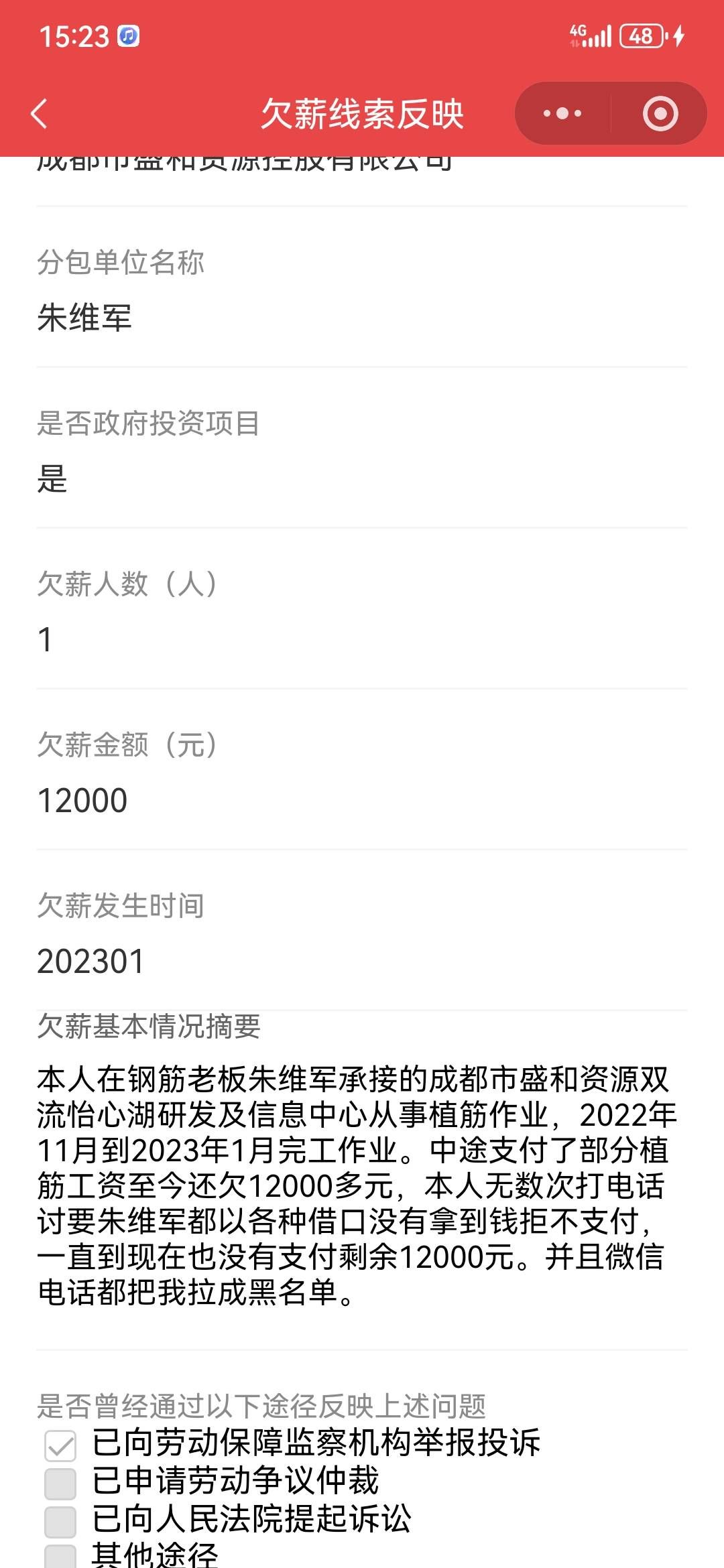Go back from 欠薪线索反映 page

coord(40,114)
